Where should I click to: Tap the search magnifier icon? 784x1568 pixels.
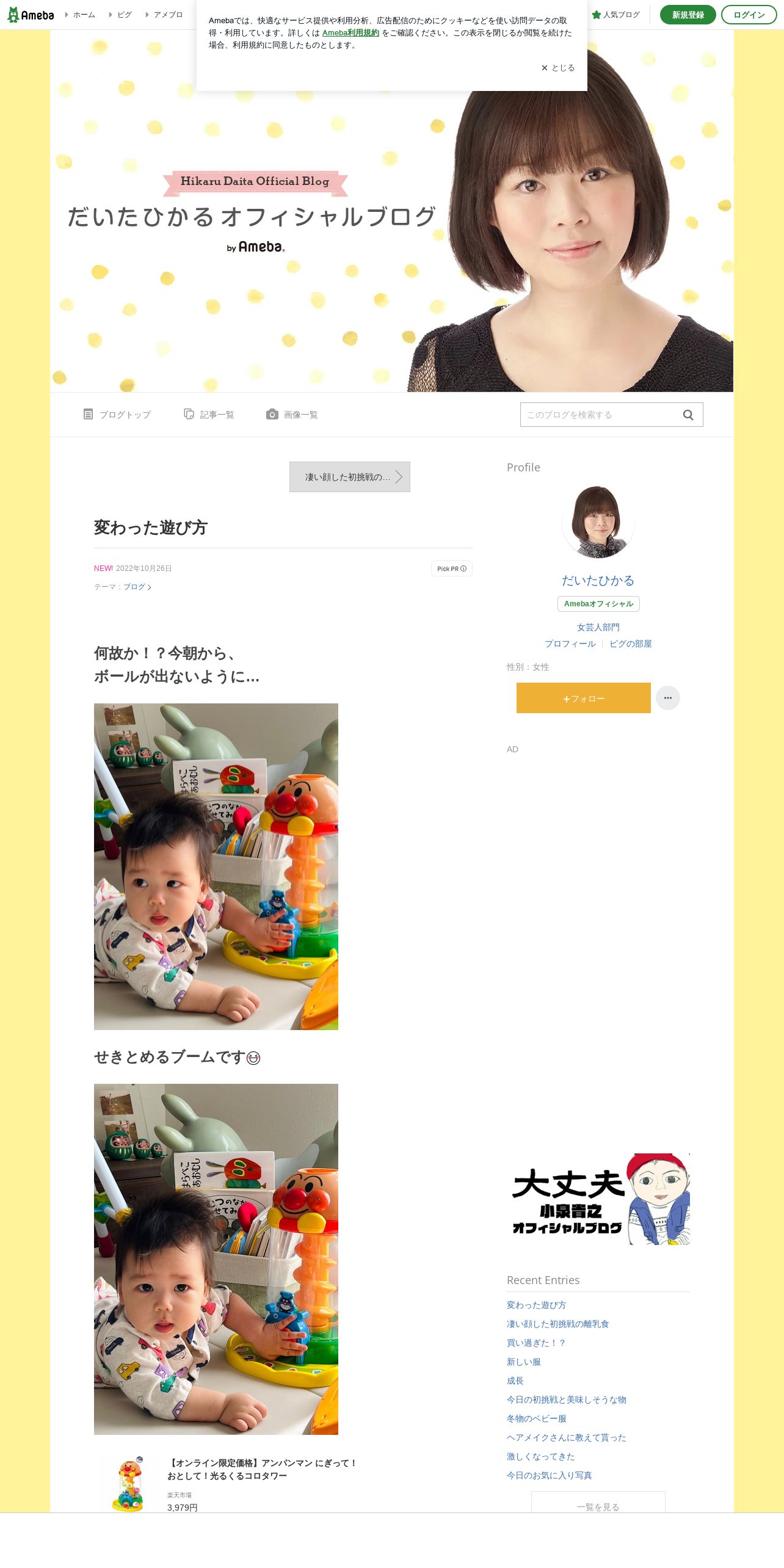tap(688, 415)
